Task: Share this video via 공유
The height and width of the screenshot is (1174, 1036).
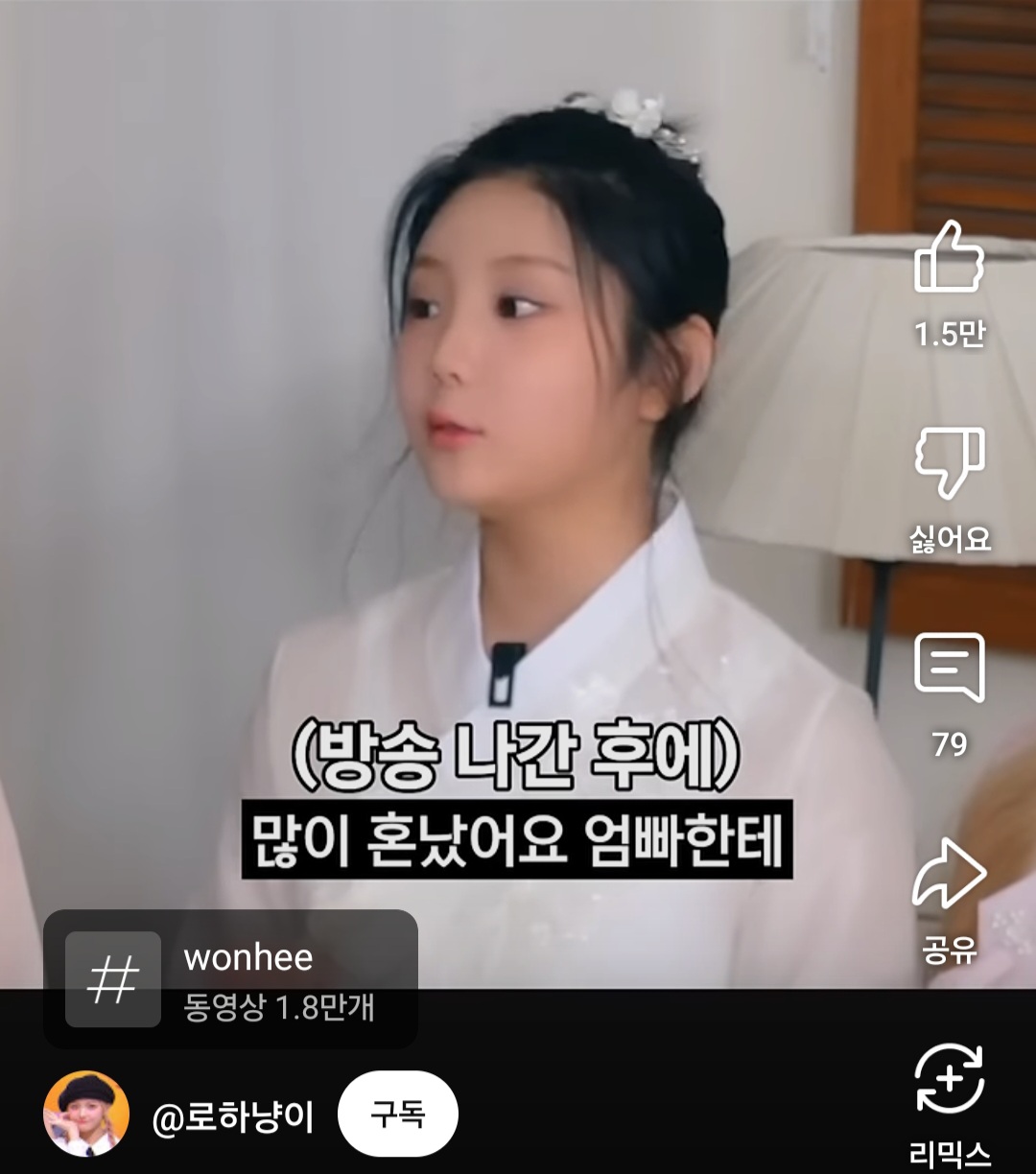Action: coord(949,874)
